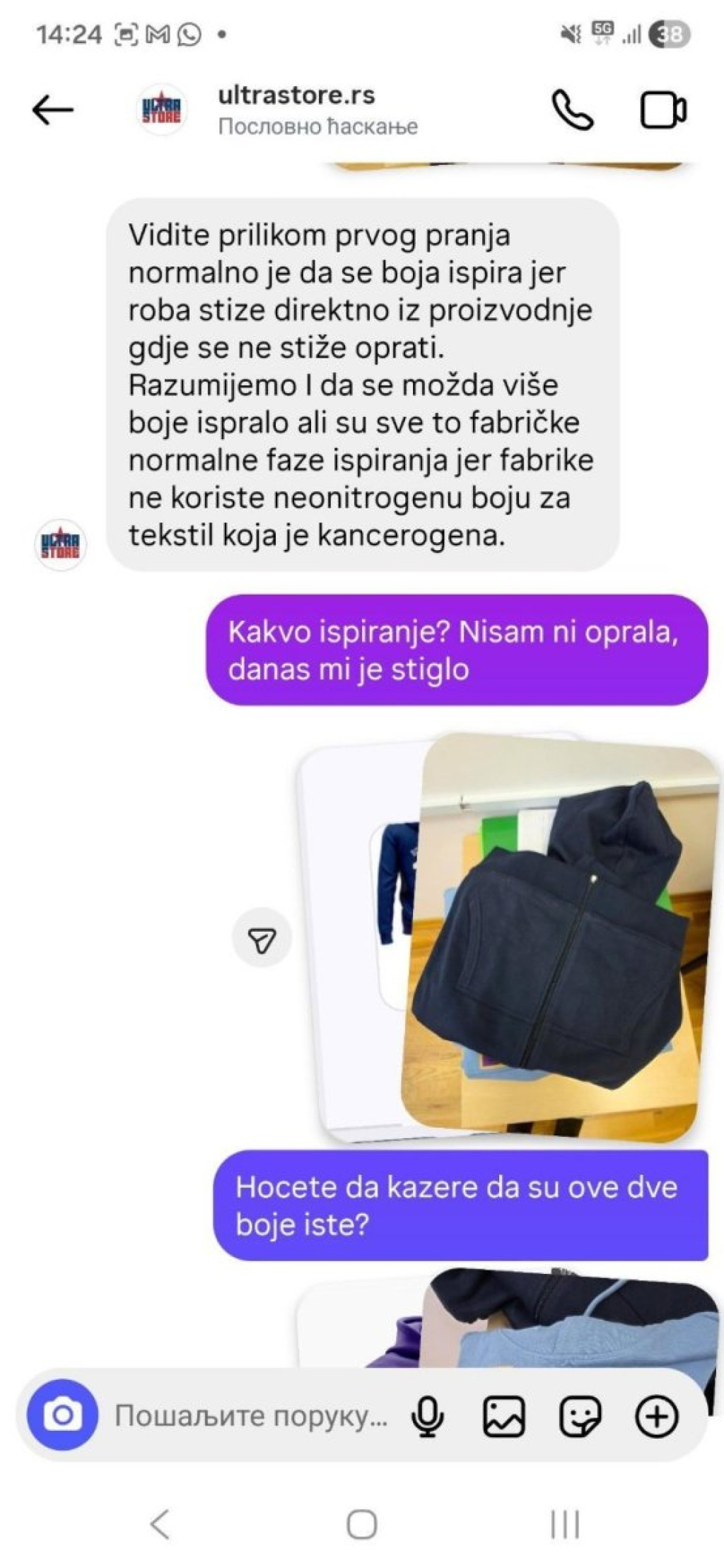The image size is (724, 1568).
Task: Open the recent apps view
Action: point(565,1524)
